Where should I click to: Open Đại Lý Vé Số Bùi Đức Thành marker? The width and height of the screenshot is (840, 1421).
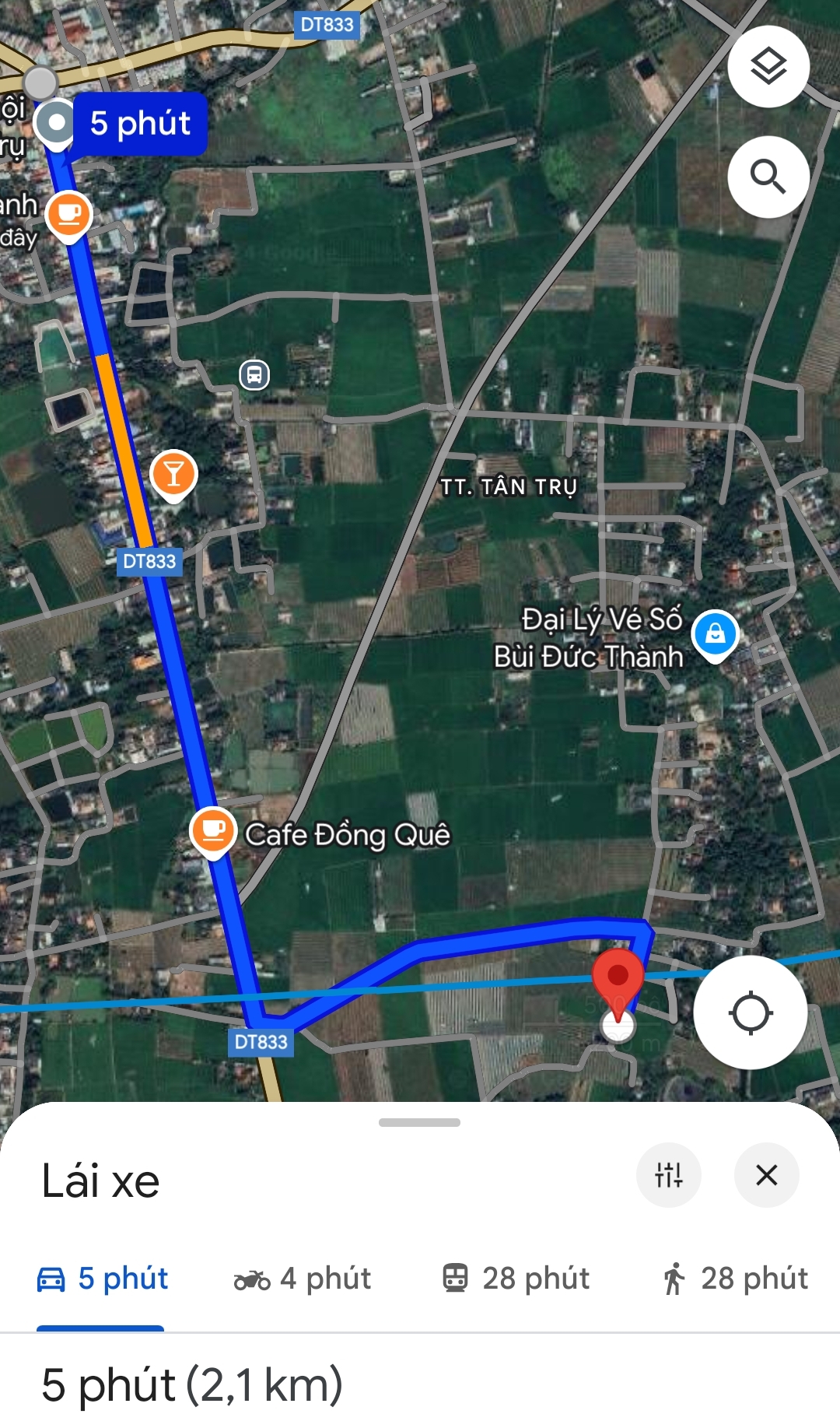tap(715, 636)
